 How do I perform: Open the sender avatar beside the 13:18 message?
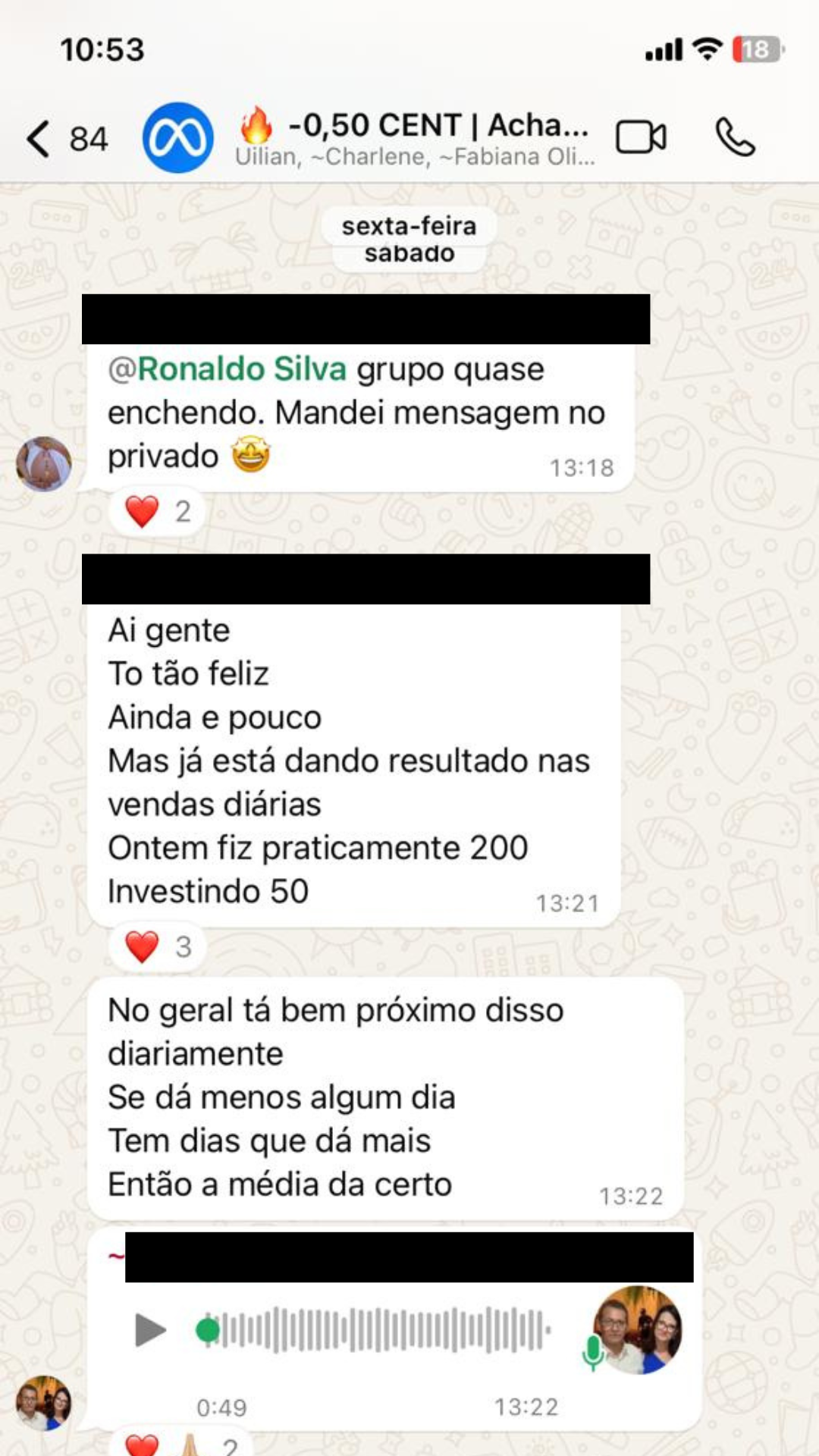tap(44, 464)
